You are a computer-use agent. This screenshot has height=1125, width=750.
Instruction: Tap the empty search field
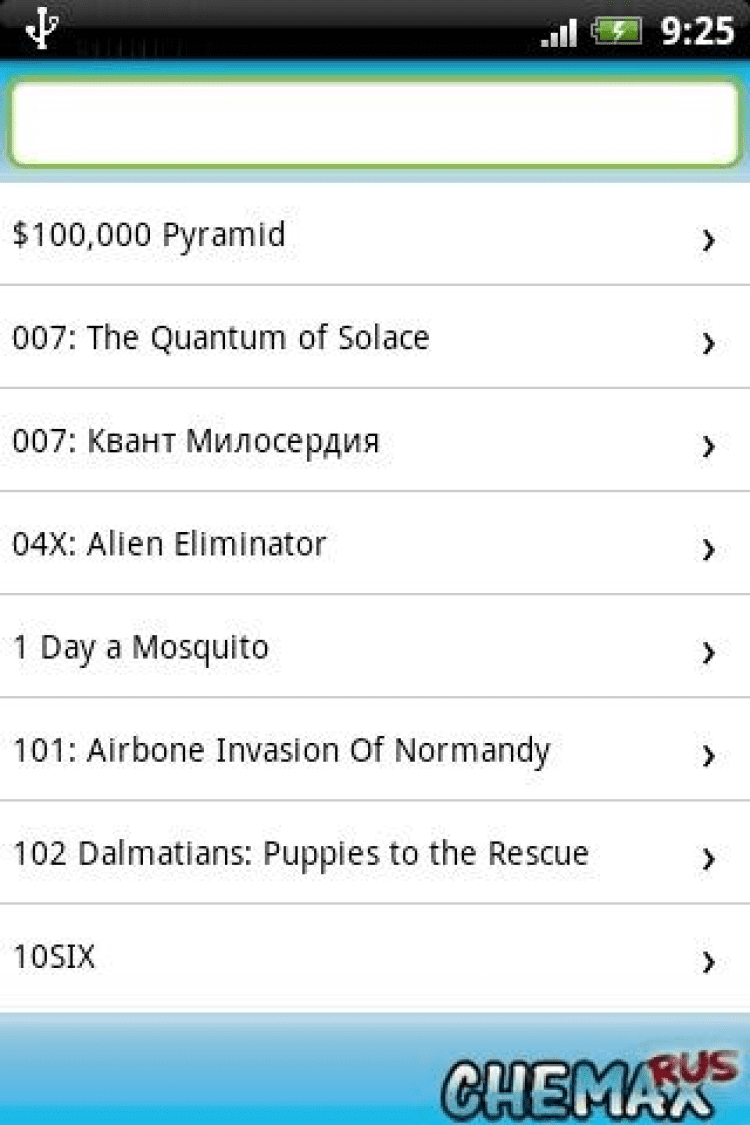374,124
